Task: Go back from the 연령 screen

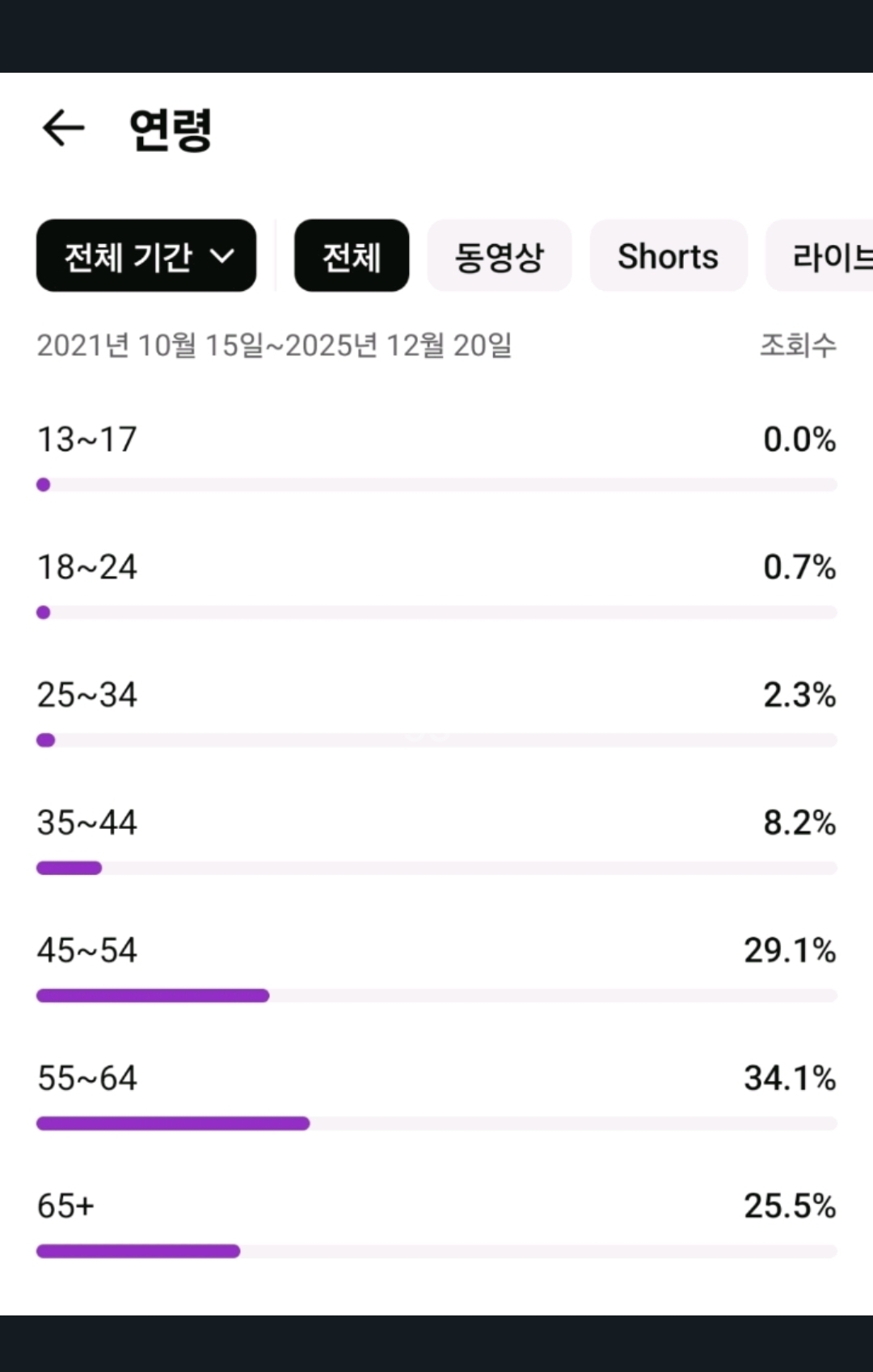Action: point(64,128)
